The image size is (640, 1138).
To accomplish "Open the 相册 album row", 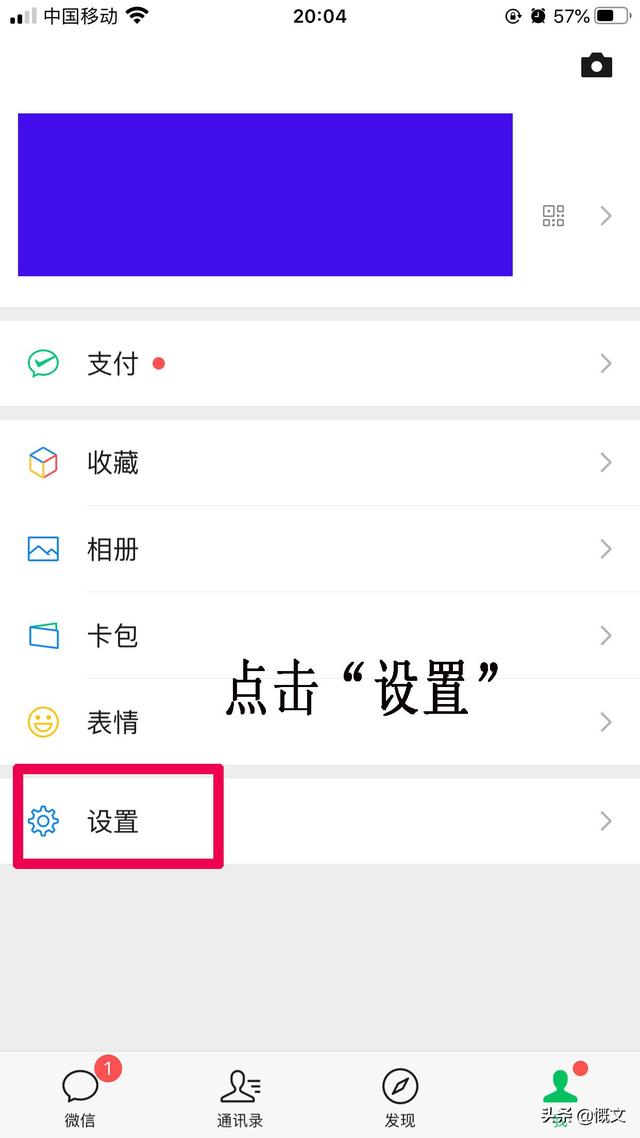I will pos(320,549).
